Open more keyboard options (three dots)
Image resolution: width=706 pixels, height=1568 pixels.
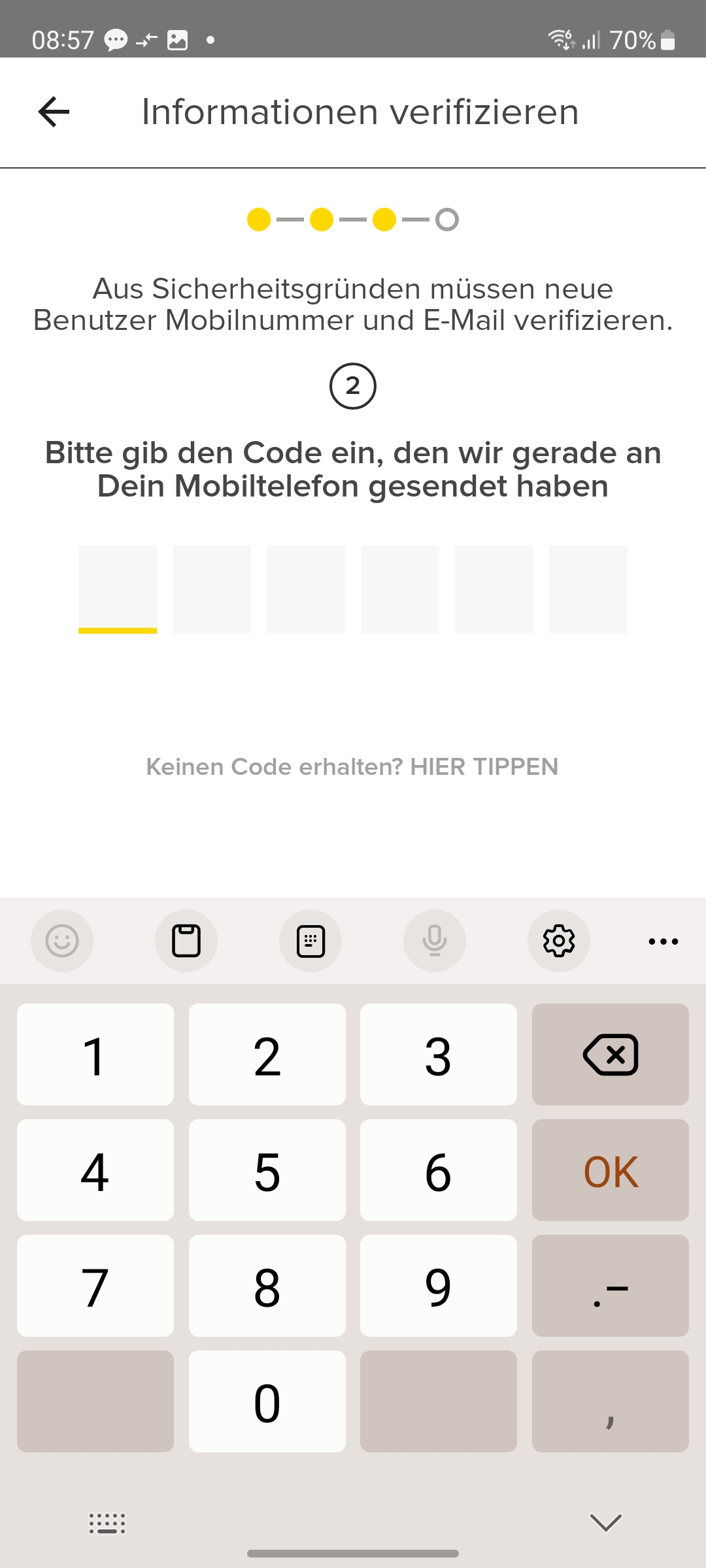tap(664, 941)
